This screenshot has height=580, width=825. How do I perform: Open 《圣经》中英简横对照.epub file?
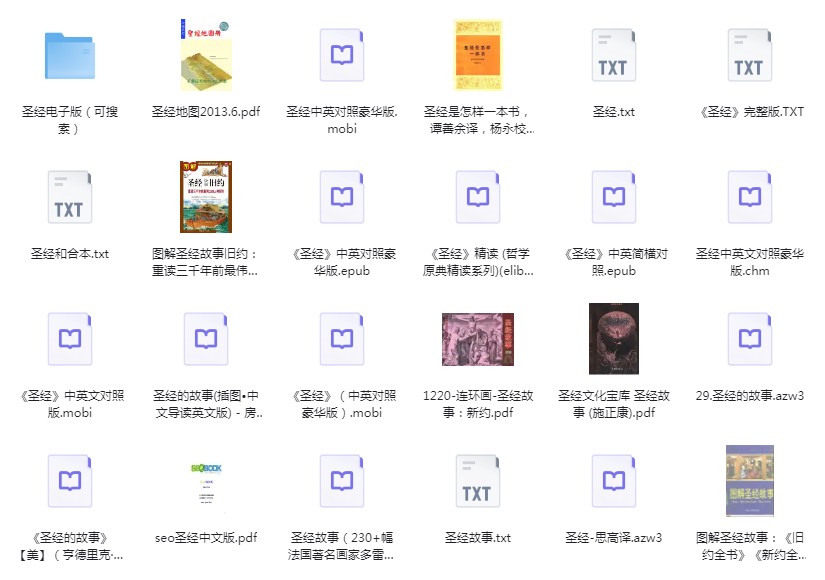(613, 197)
